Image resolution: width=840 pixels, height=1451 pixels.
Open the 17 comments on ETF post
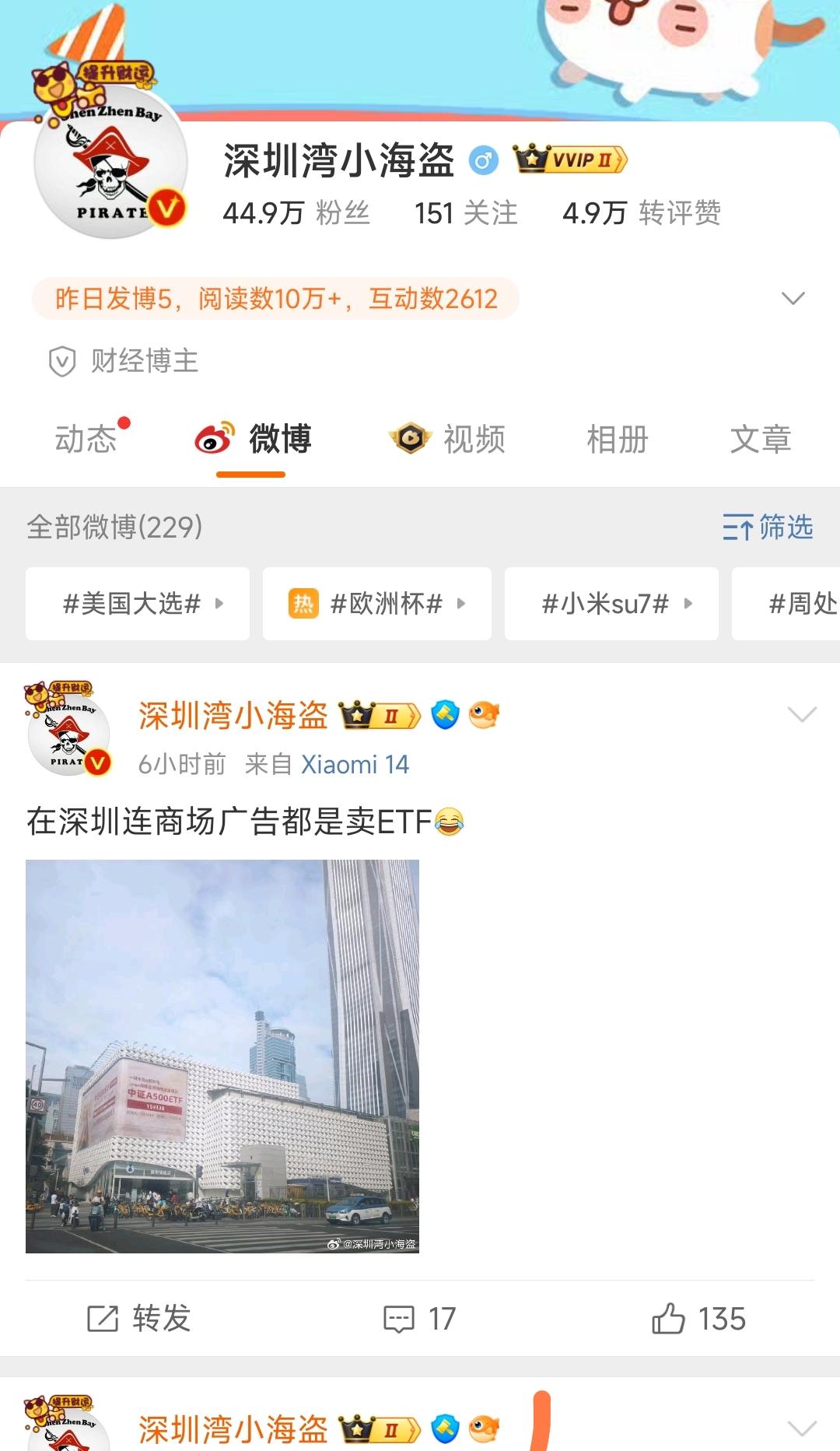pyautogui.click(x=420, y=1319)
